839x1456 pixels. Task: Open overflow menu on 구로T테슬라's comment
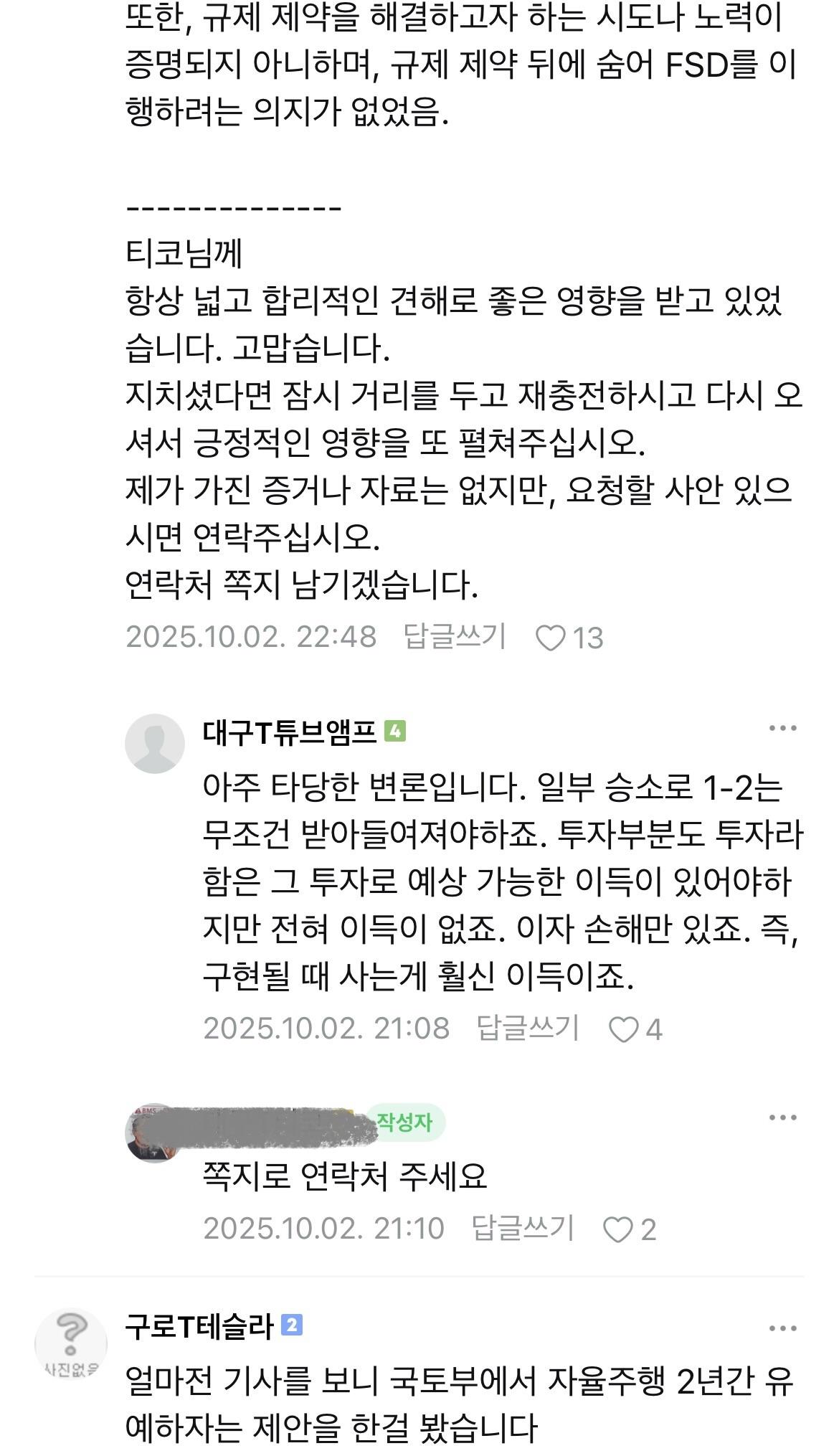782,1328
